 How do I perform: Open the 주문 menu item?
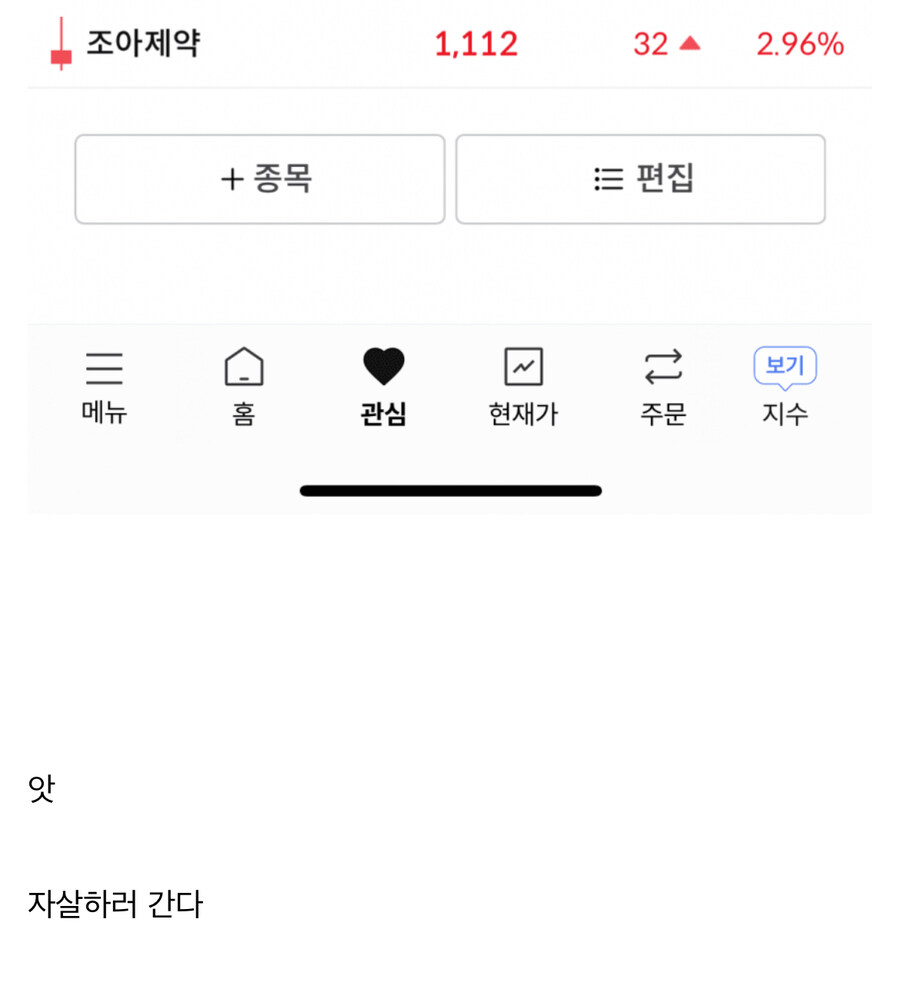pos(663,385)
